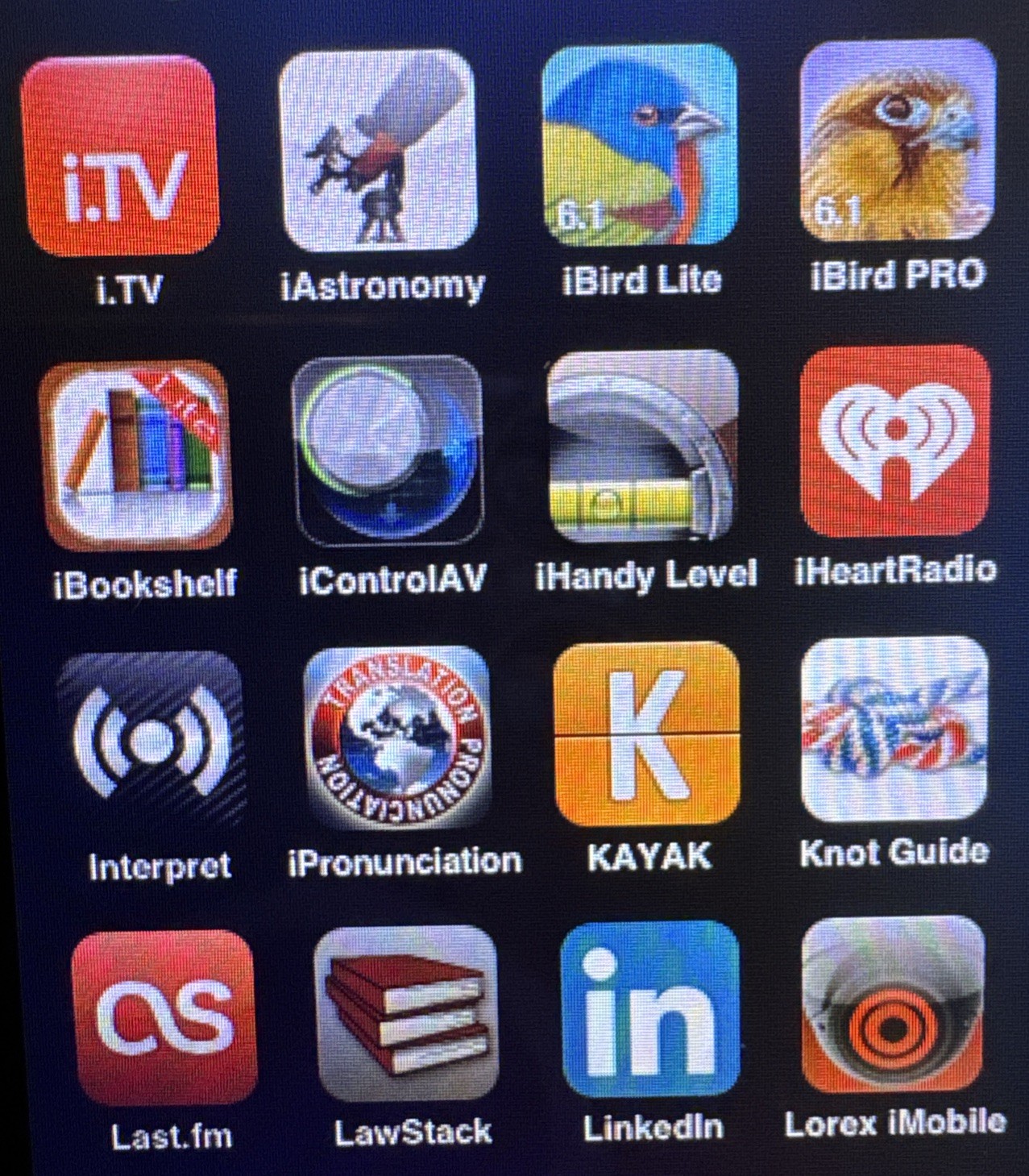Open the Last.fm app
Screen dimensions: 1029x1176
coord(164,1017)
